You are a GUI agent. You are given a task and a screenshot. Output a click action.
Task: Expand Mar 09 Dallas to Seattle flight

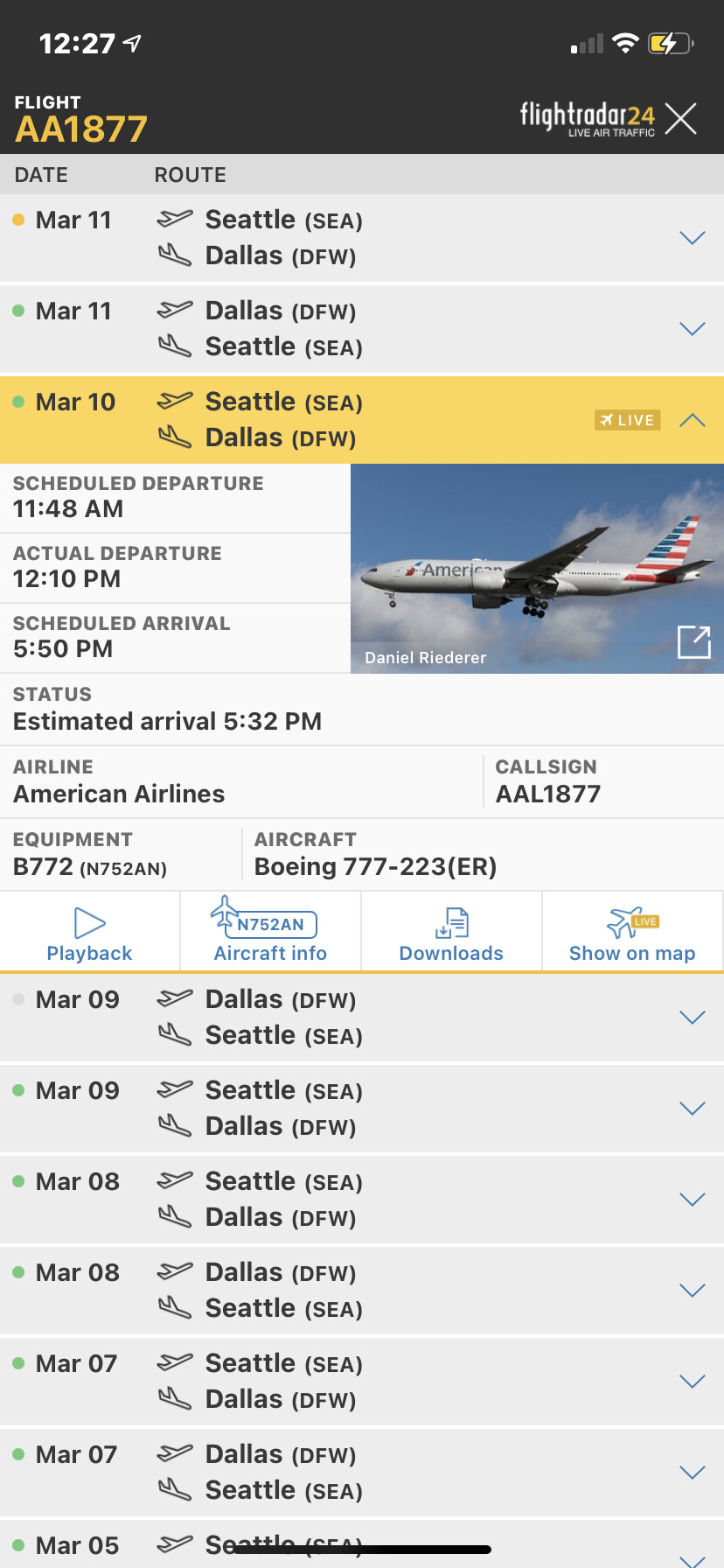692,1018
